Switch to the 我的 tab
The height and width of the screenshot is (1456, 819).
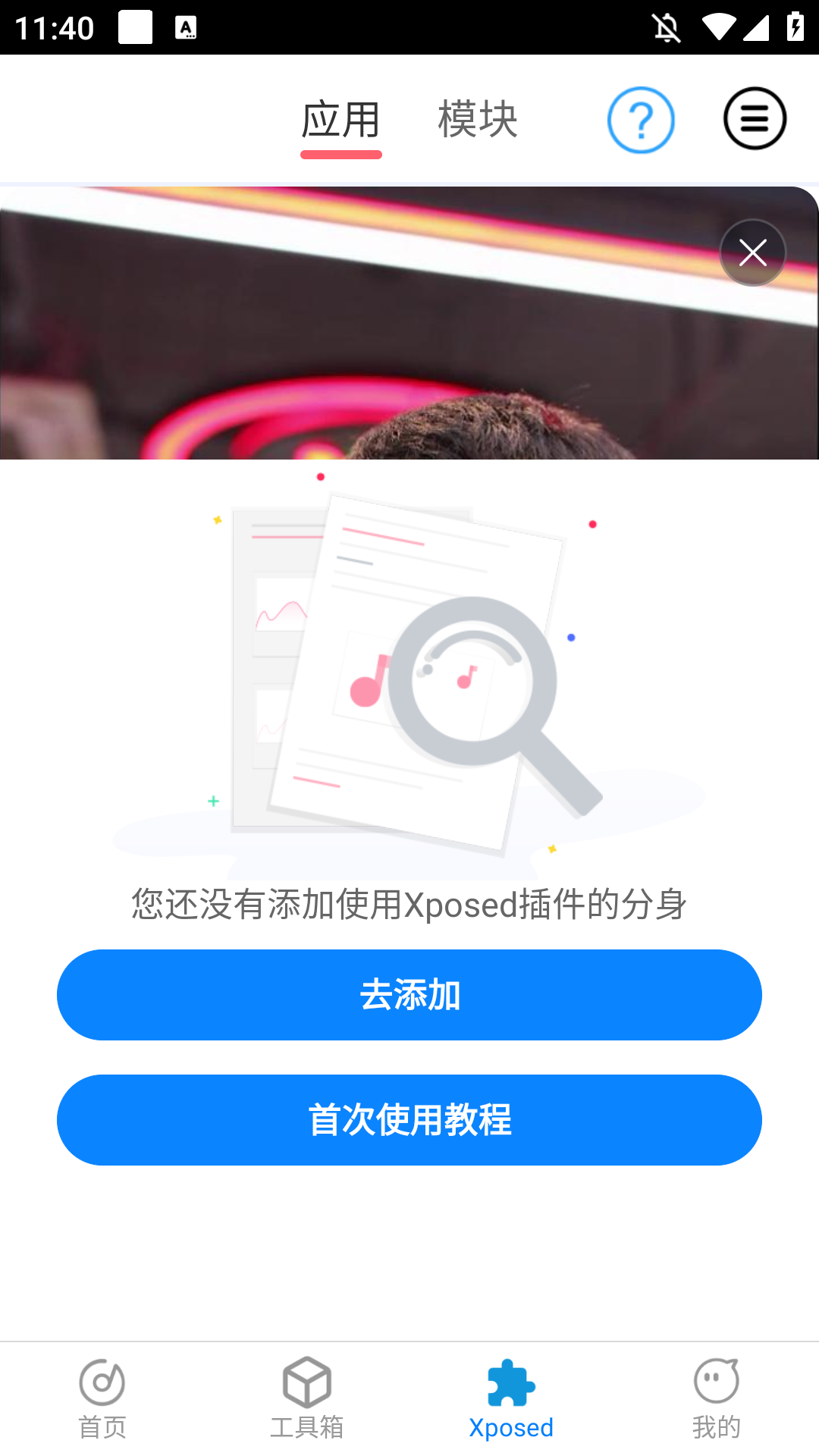[x=717, y=1399]
